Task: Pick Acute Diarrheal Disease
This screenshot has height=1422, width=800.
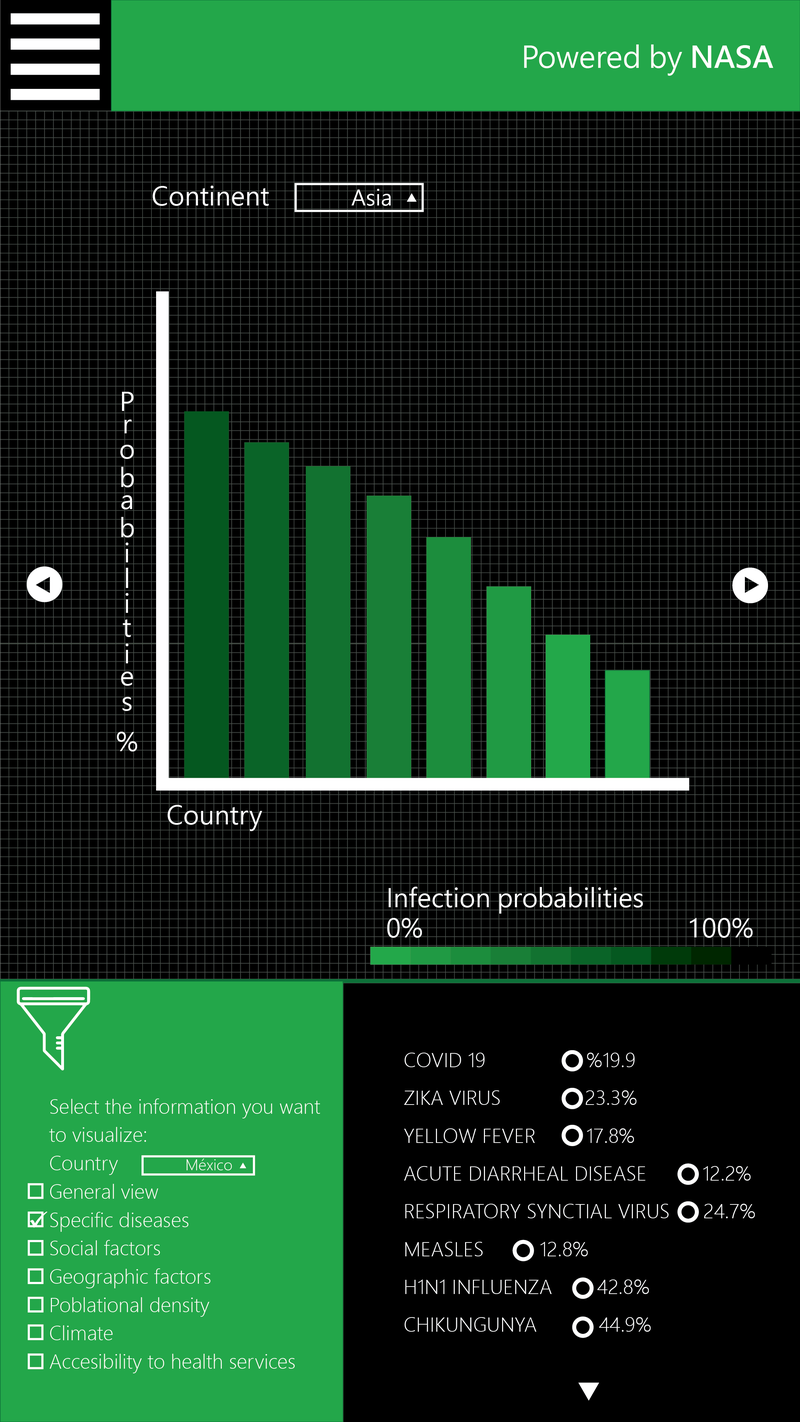Action: pyautogui.click(x=688, y=1174)
